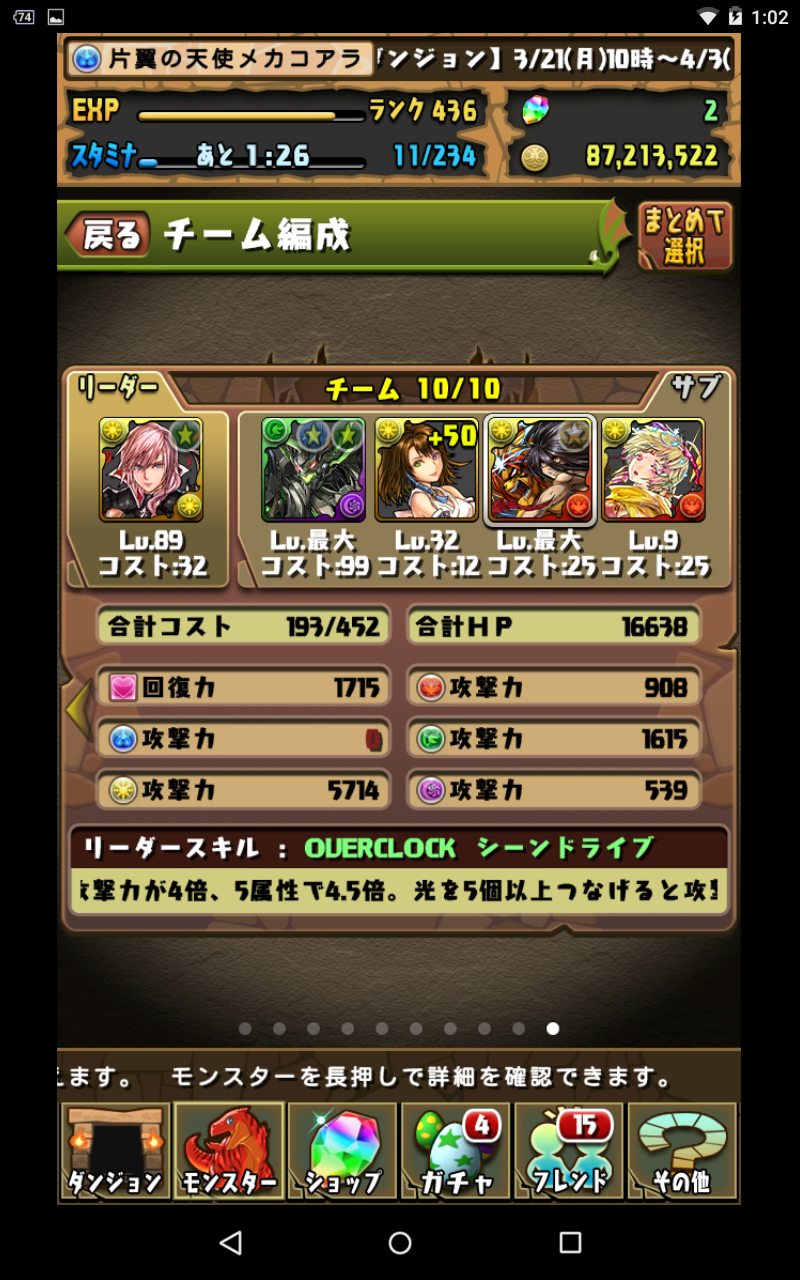This screenshot has height=1280, width=800.
Task: Switch to the フレンド friends tab
Action: [x=569, y=1150]
